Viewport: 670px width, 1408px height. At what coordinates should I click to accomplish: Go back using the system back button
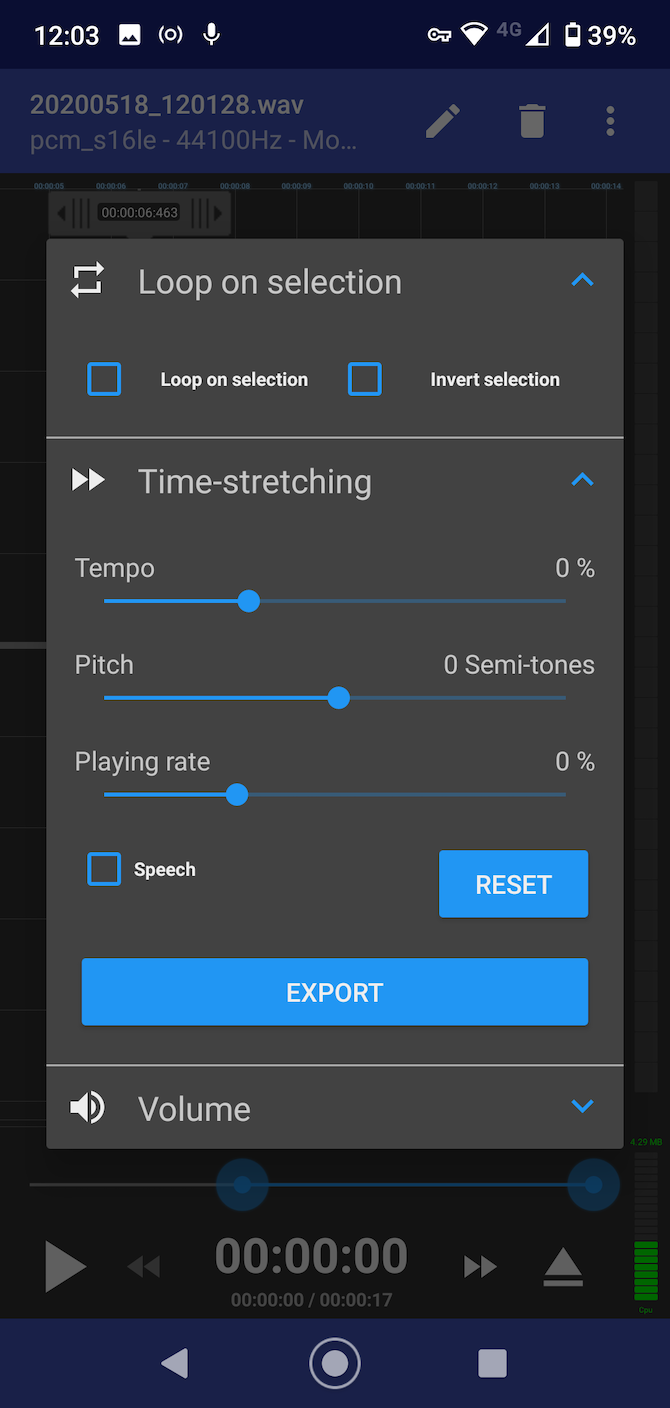[175, 1363]
